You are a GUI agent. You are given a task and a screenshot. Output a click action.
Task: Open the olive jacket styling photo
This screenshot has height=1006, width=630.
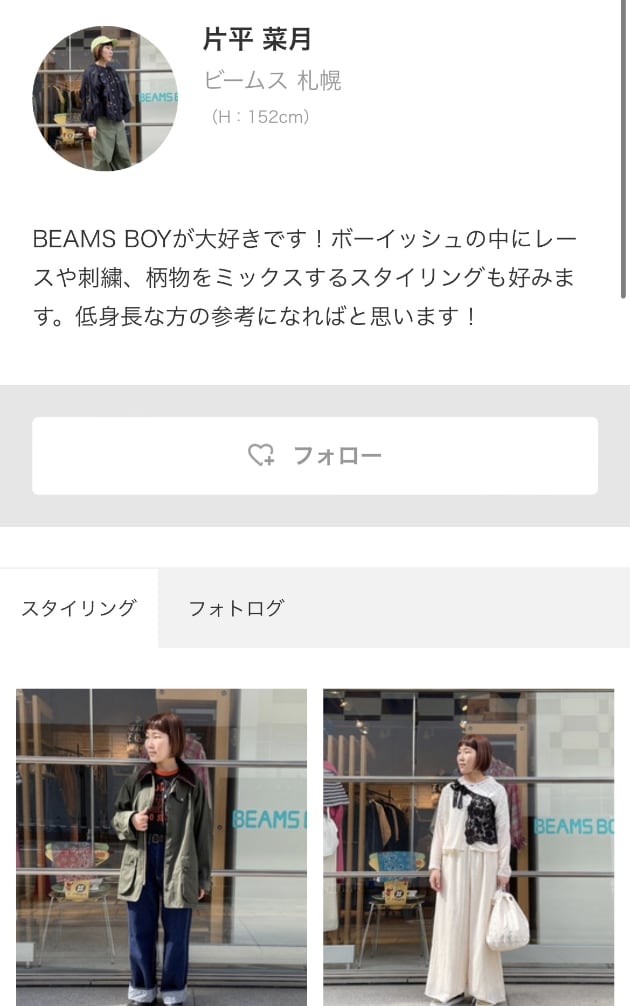[161, 846]
